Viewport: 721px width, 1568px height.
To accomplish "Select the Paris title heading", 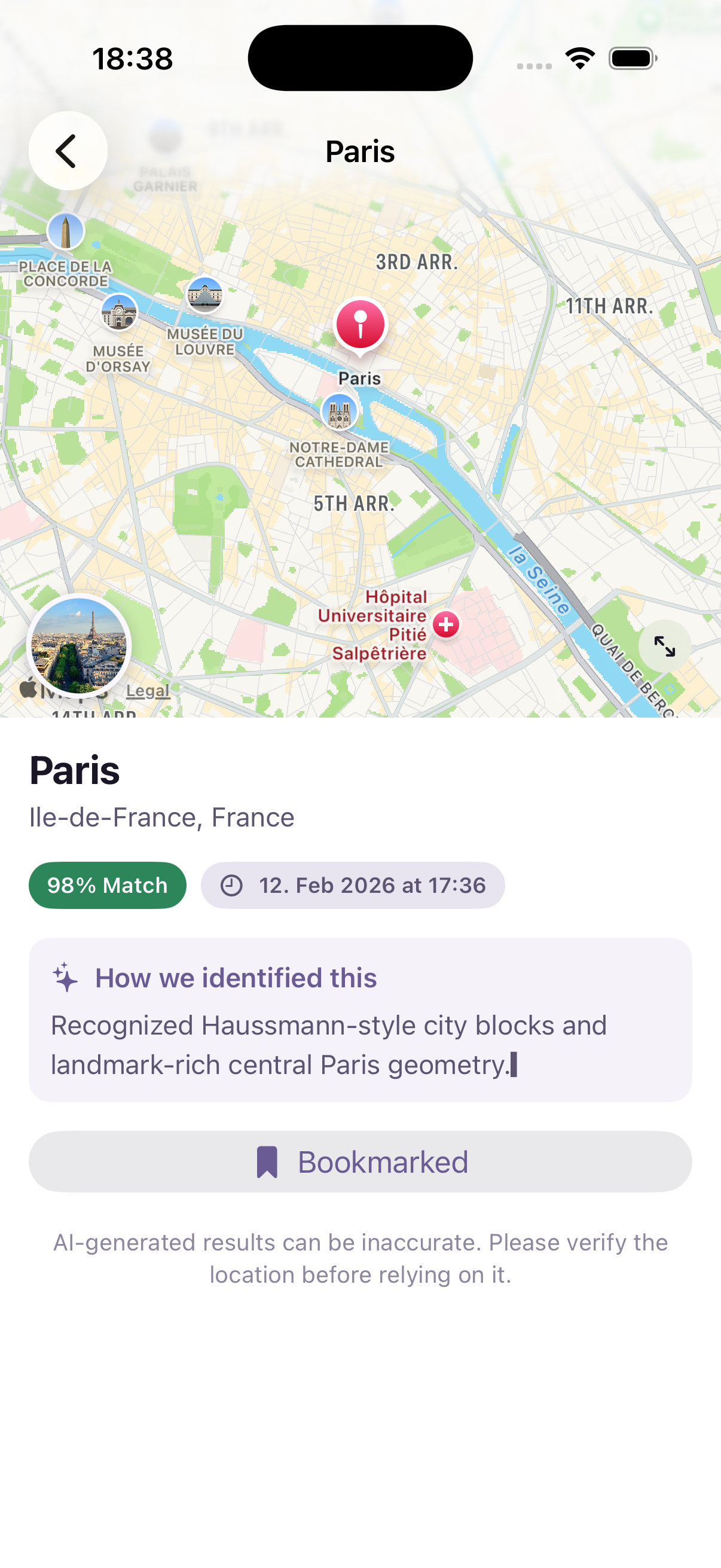I will (x=74, y=770).
